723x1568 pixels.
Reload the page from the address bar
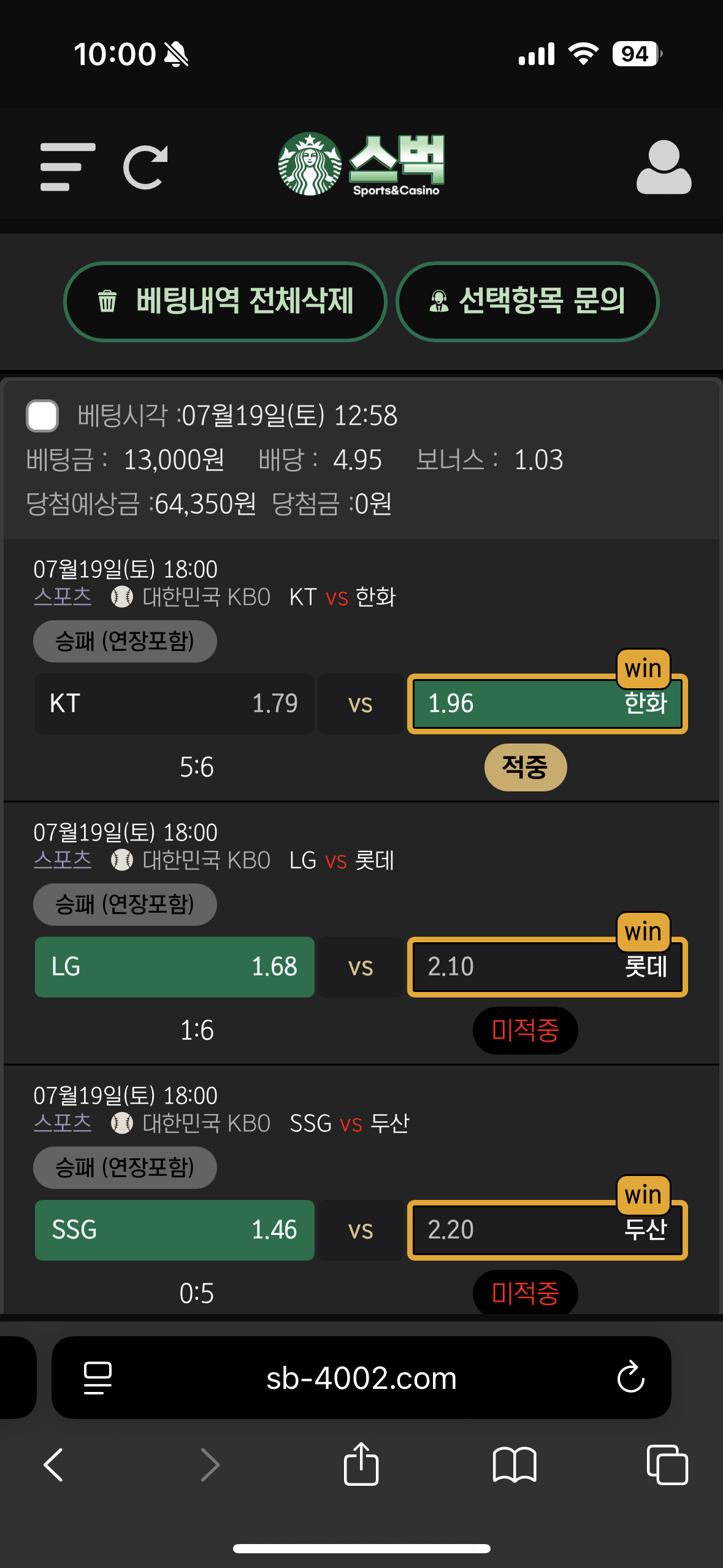click(x=630, y=1378)
